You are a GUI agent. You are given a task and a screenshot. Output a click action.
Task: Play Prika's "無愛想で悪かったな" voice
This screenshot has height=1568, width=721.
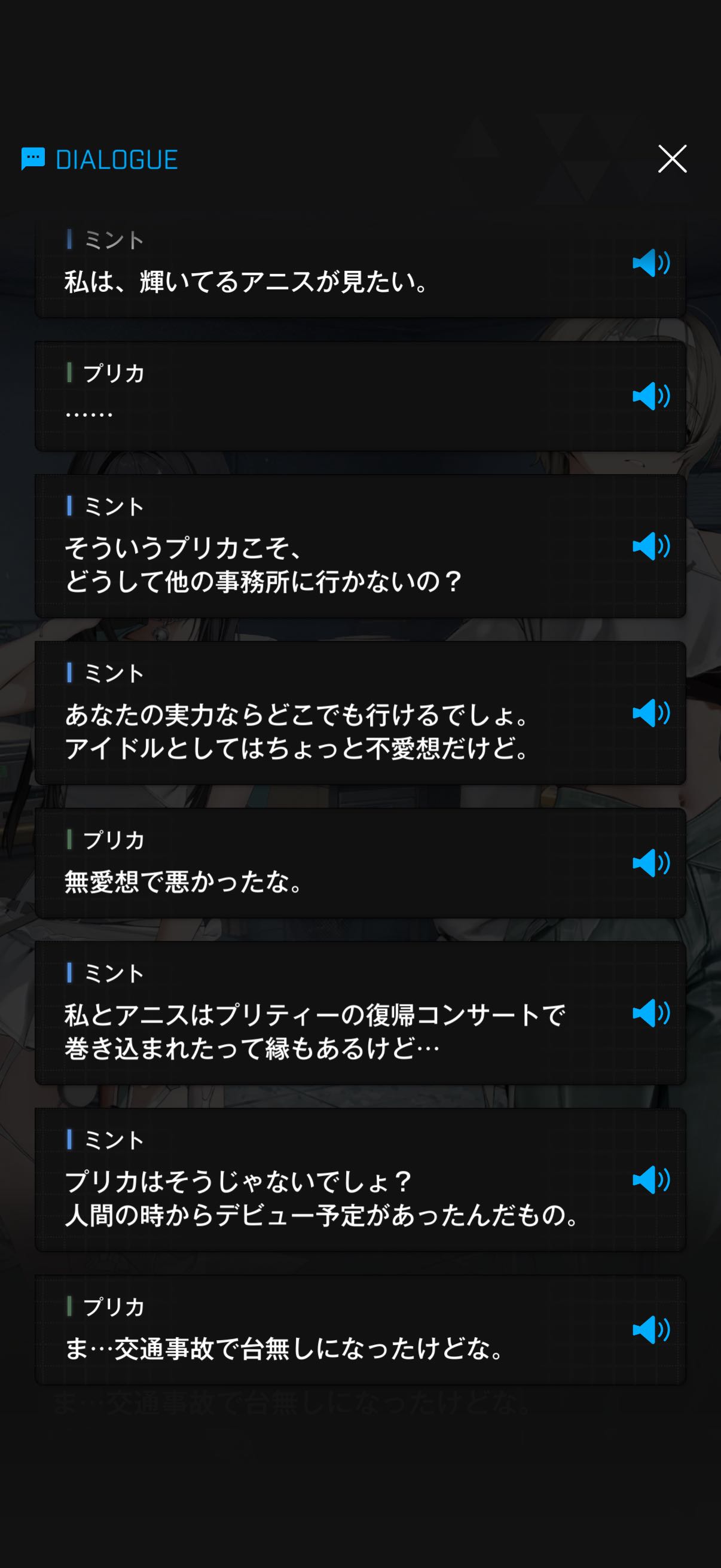(x=651, y=863)
